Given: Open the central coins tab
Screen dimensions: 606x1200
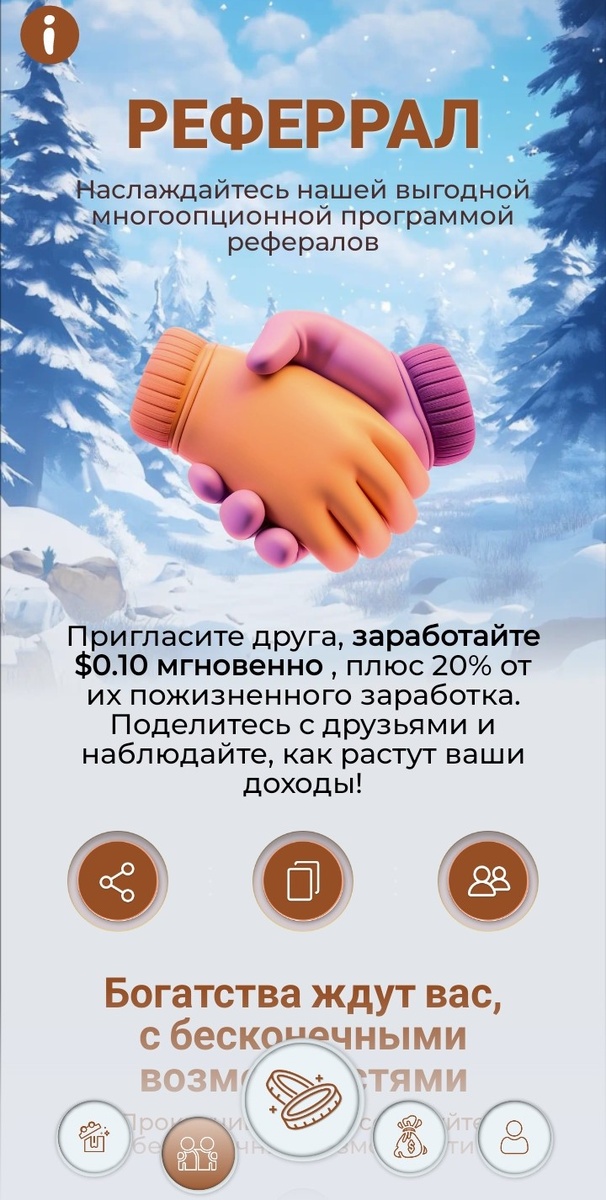Looking at the screenshot, I should tap(303, 1099).
